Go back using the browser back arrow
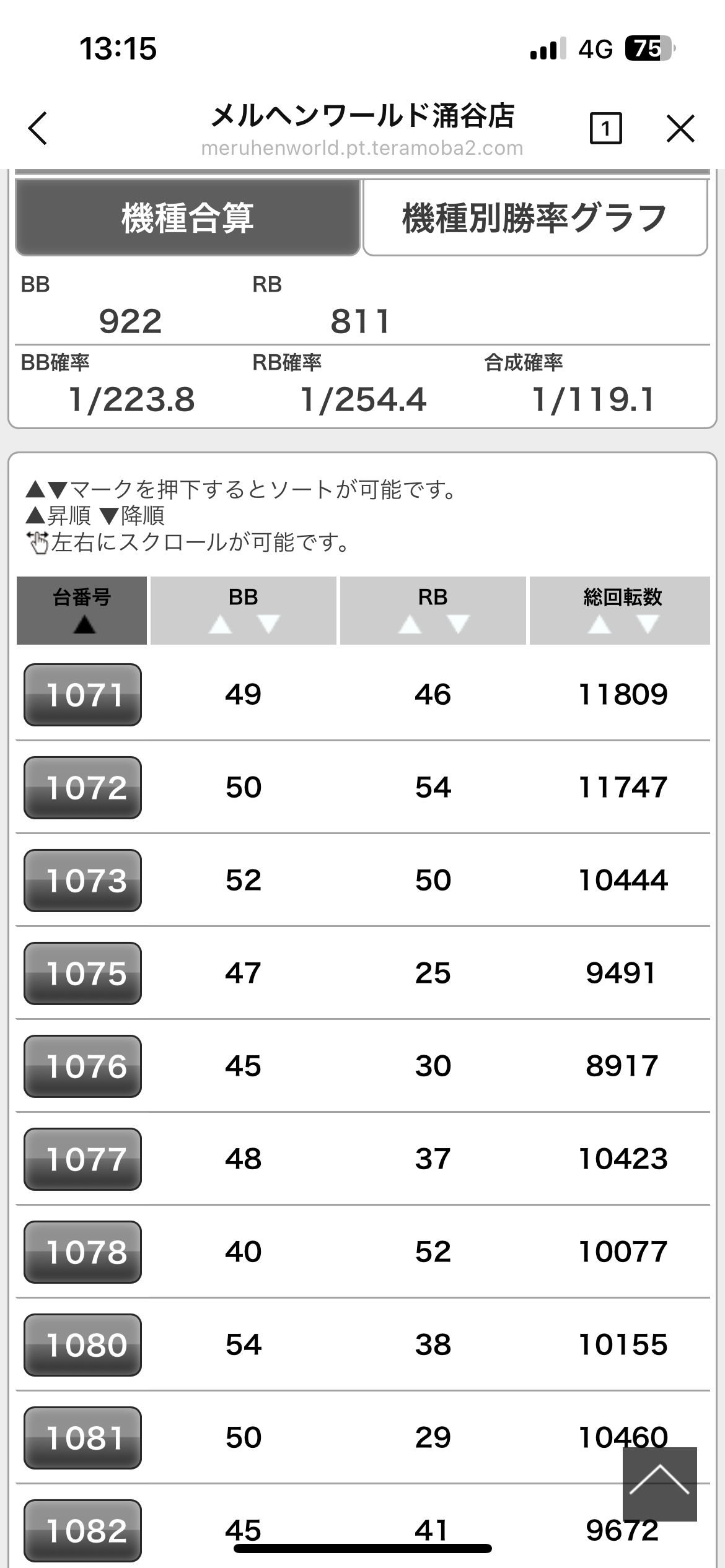 pos(38,129)
